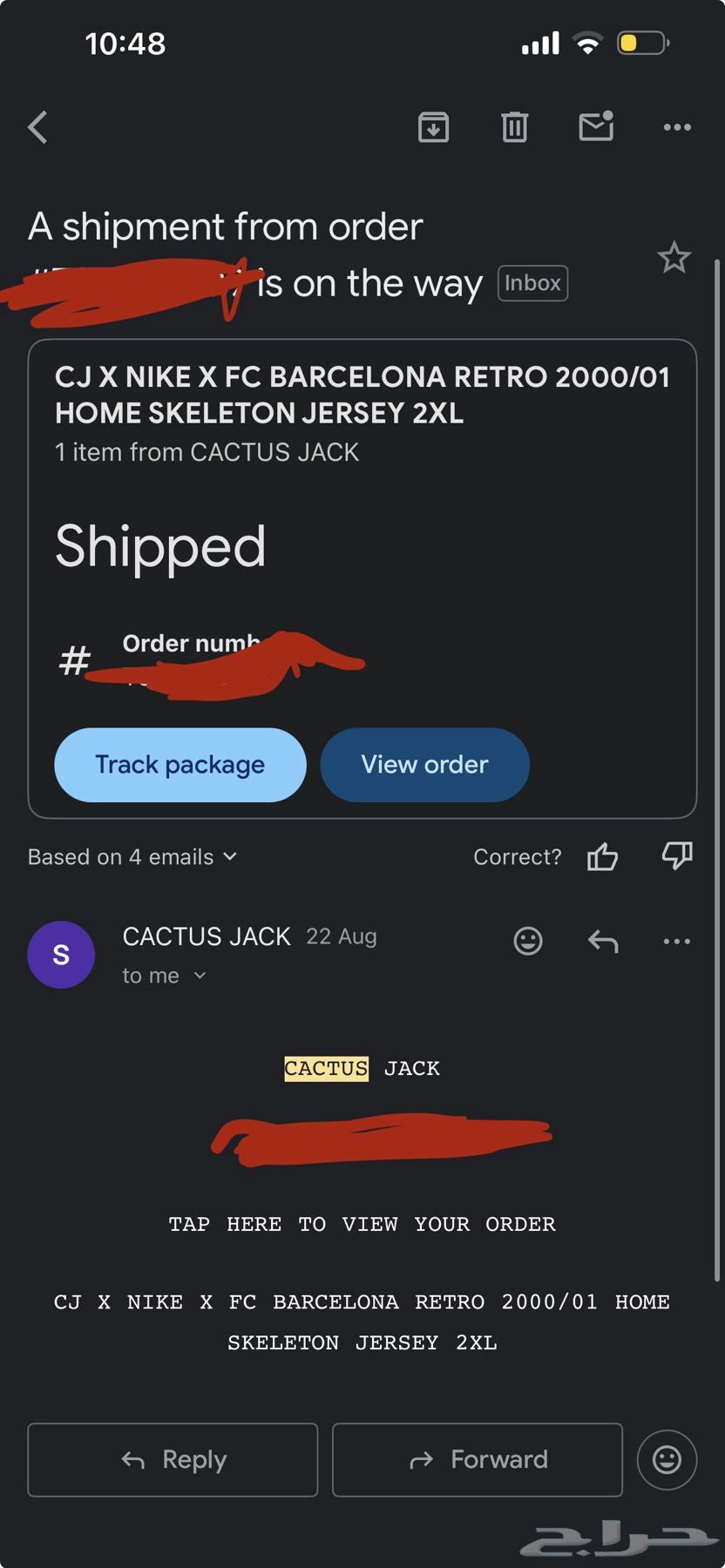This screenshot has height=1568, width=725.
Task: Tap the Track package button
Action: [x=180, y=765]
